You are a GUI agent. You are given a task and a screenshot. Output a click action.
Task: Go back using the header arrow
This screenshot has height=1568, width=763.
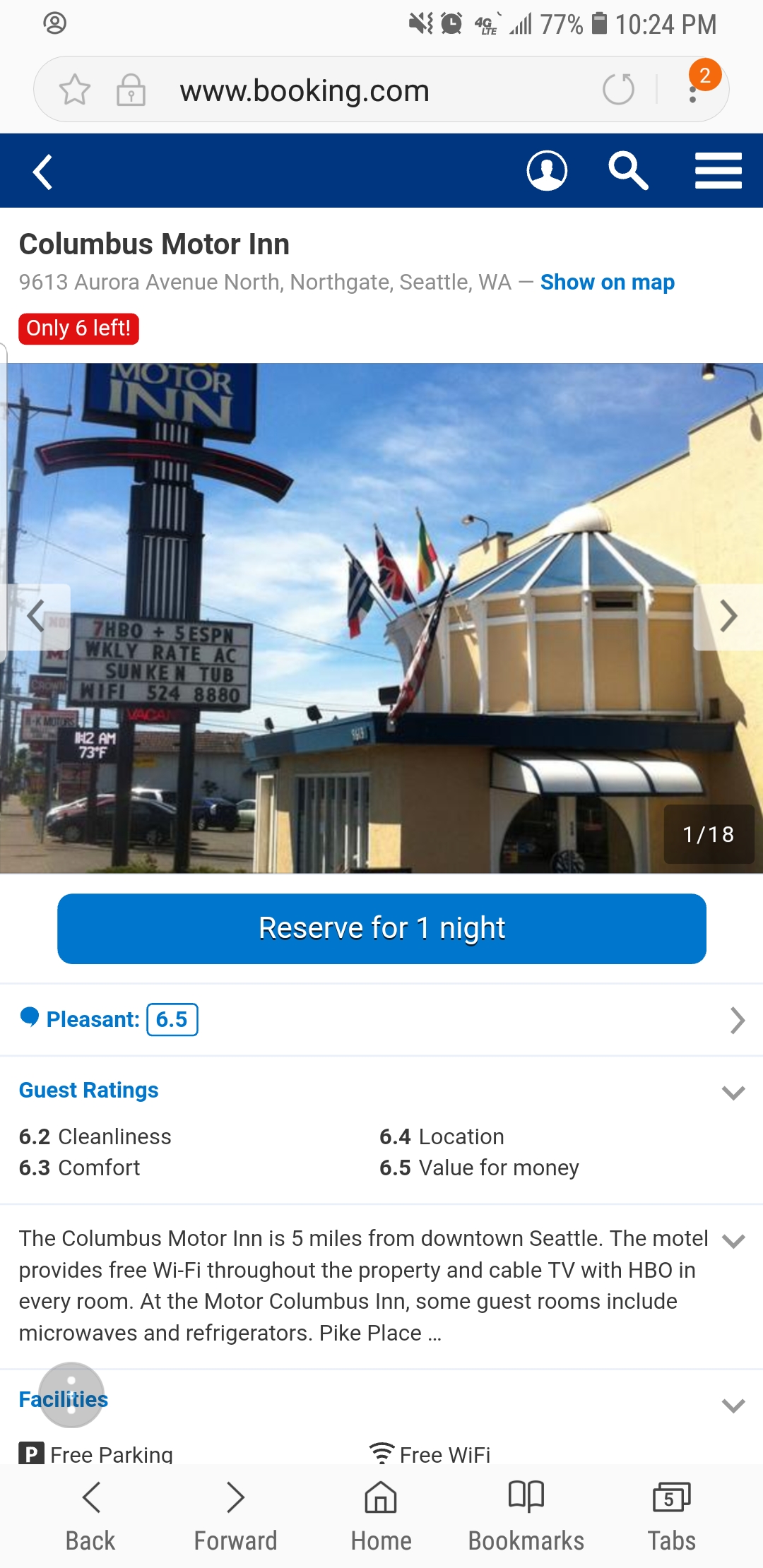point(43,172)
